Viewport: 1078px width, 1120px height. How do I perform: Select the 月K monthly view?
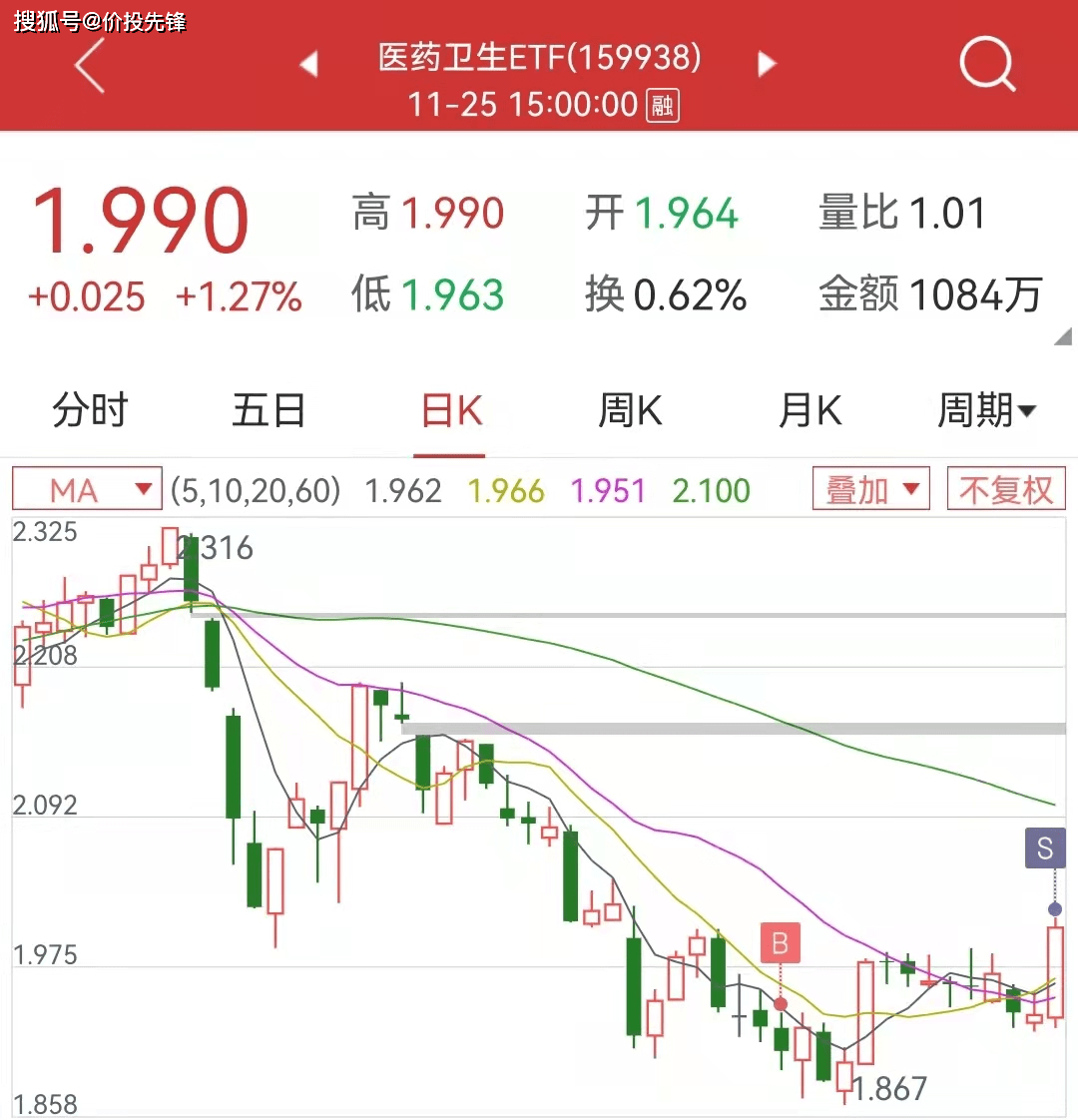(x=808, y=410)
